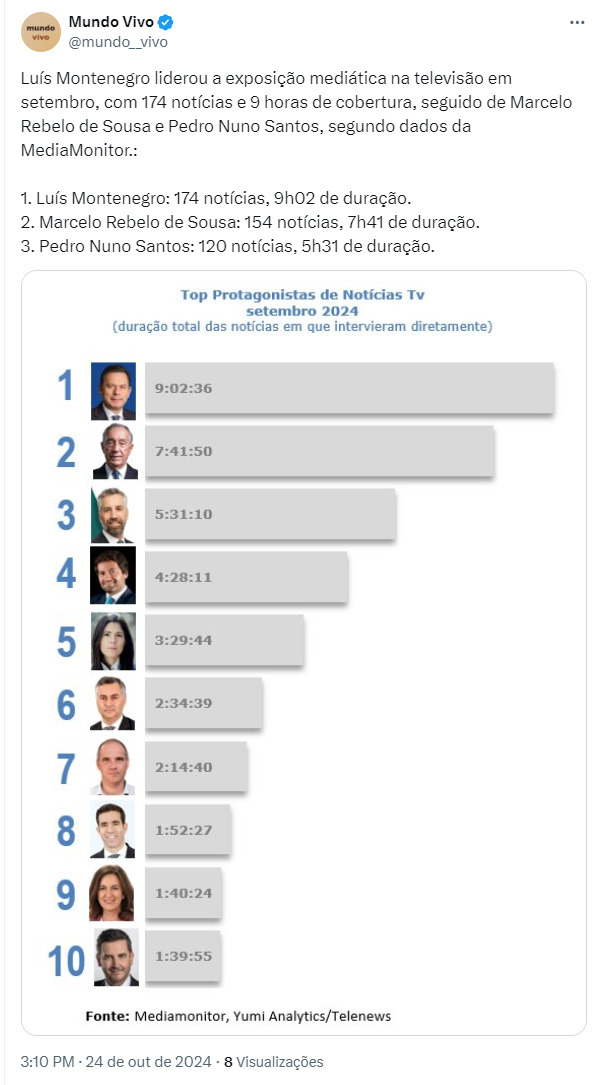Open the tweet's three-dot overflow menu
The height and width of the screenshot is (1085, 601).
[577, 22]
